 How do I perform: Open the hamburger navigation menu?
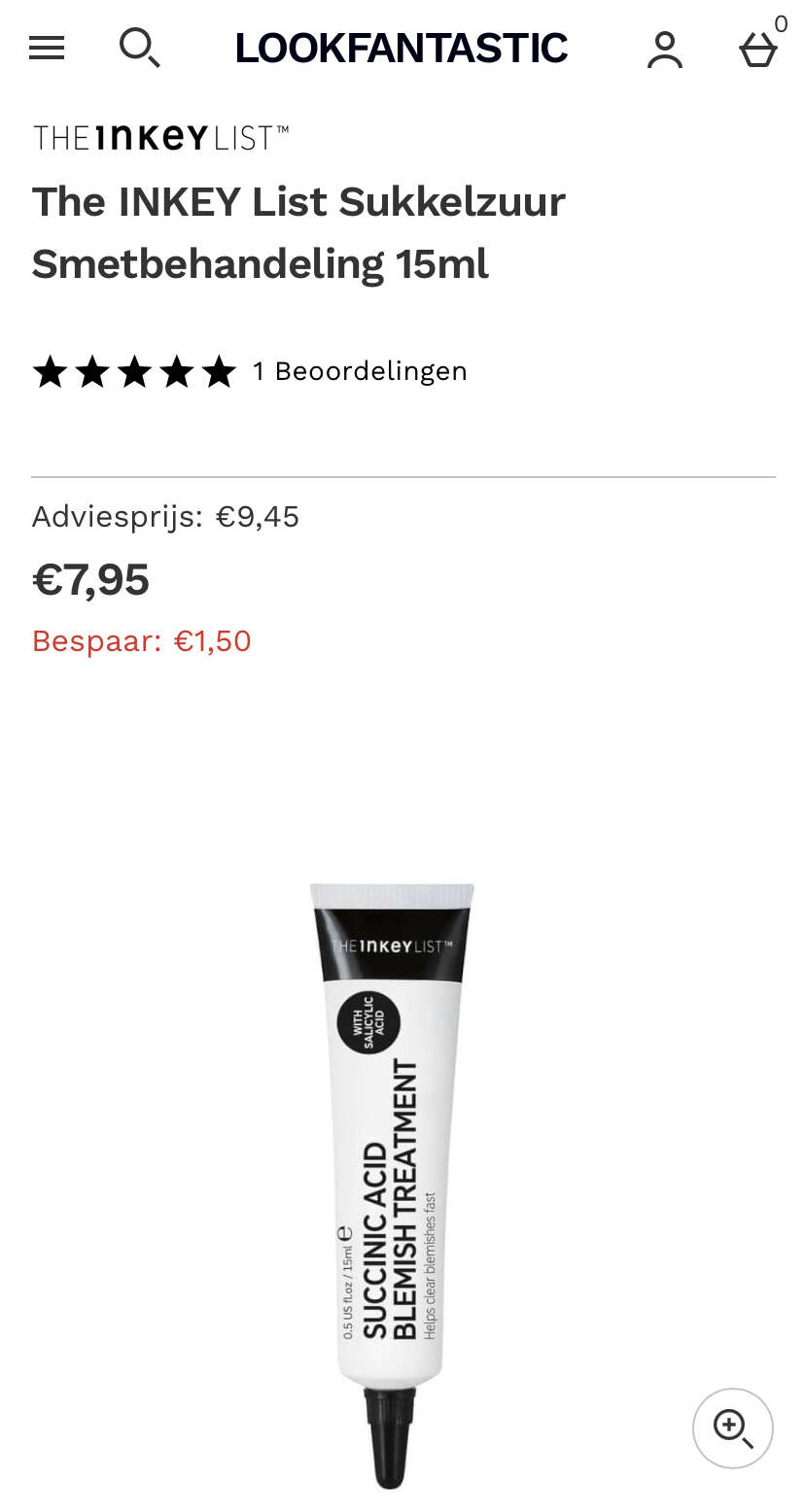[47, 48]
